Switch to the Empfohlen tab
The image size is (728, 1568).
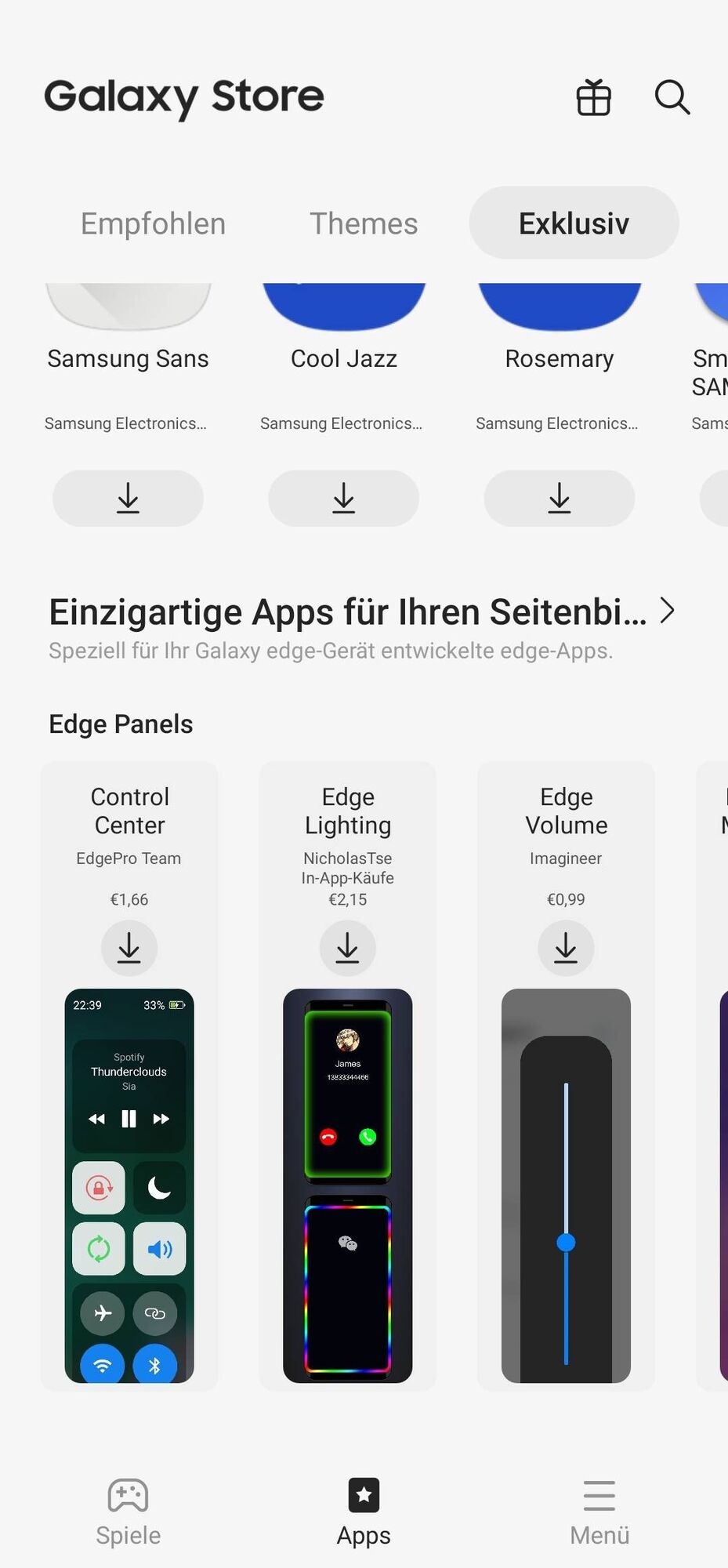click(x=153, y=223)
